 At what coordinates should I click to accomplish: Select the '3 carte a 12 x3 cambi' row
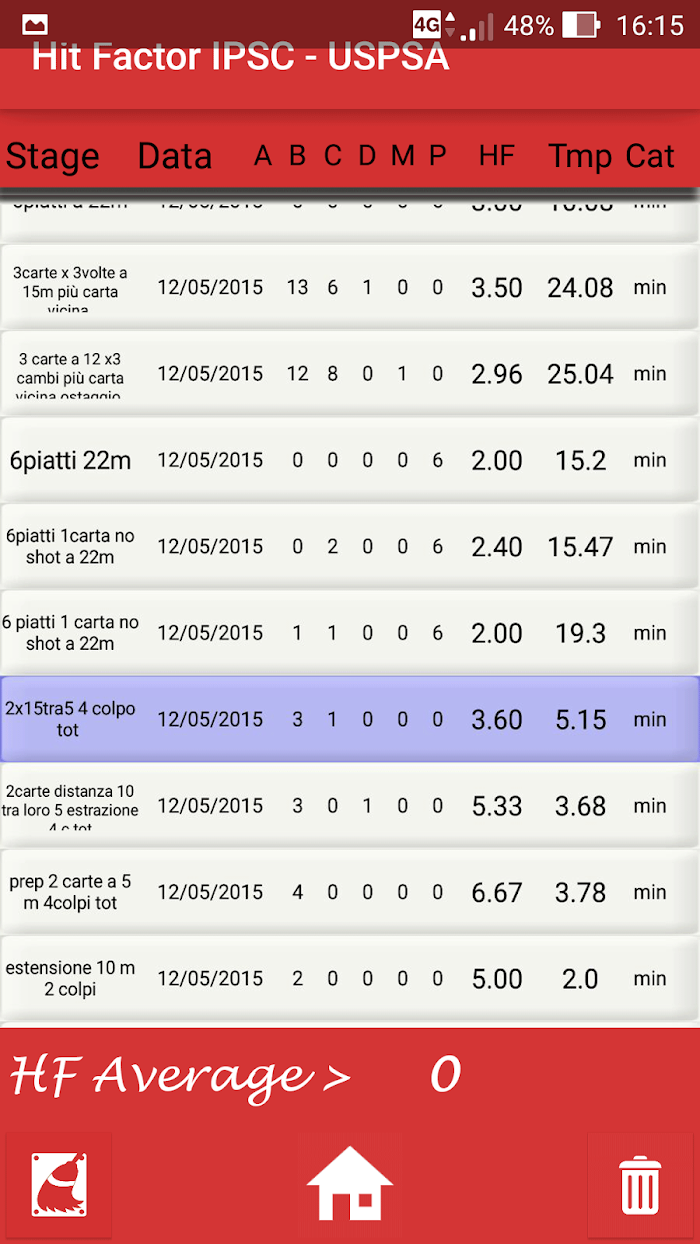tap(350, 374)
